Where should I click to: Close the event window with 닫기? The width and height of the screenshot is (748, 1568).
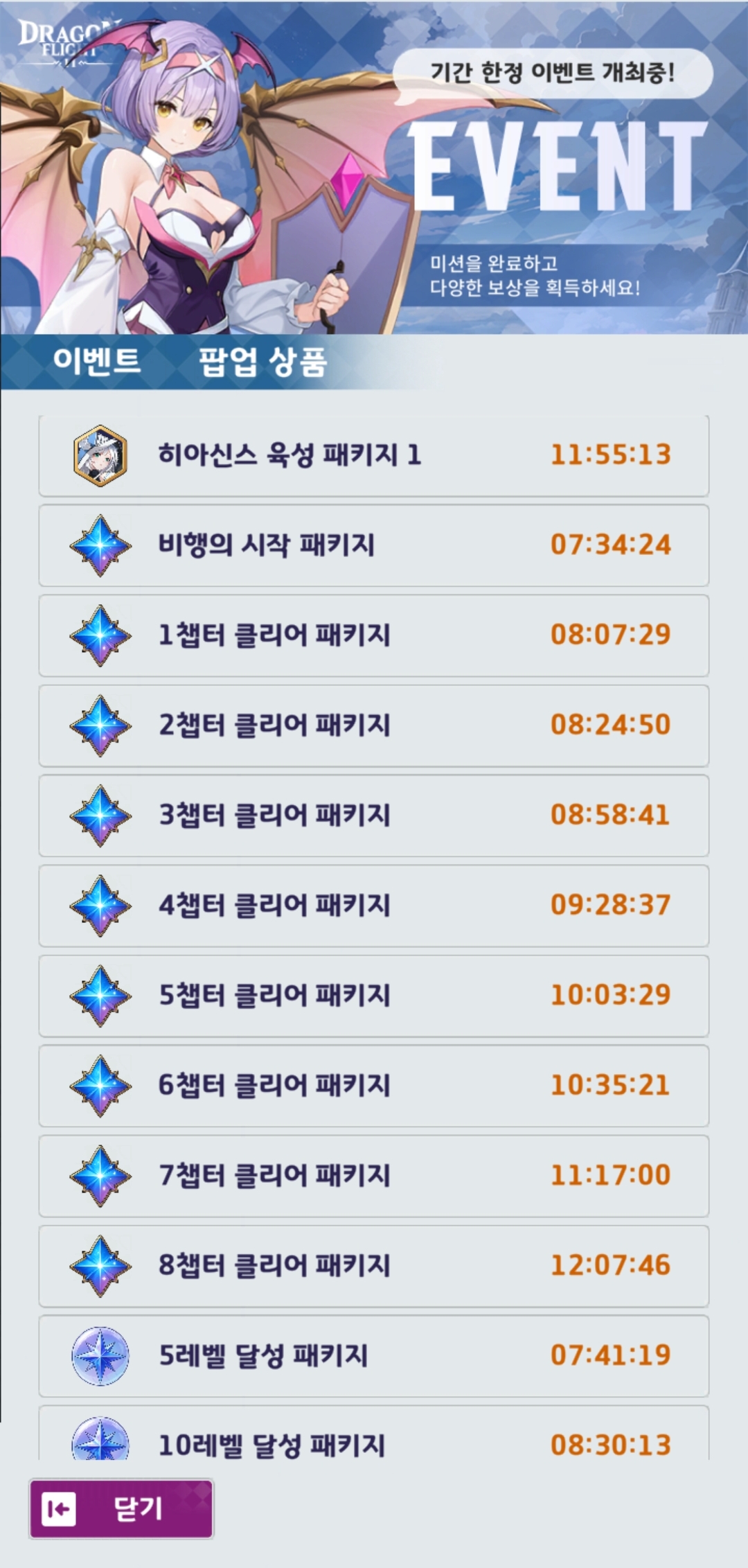[121, 1508]
